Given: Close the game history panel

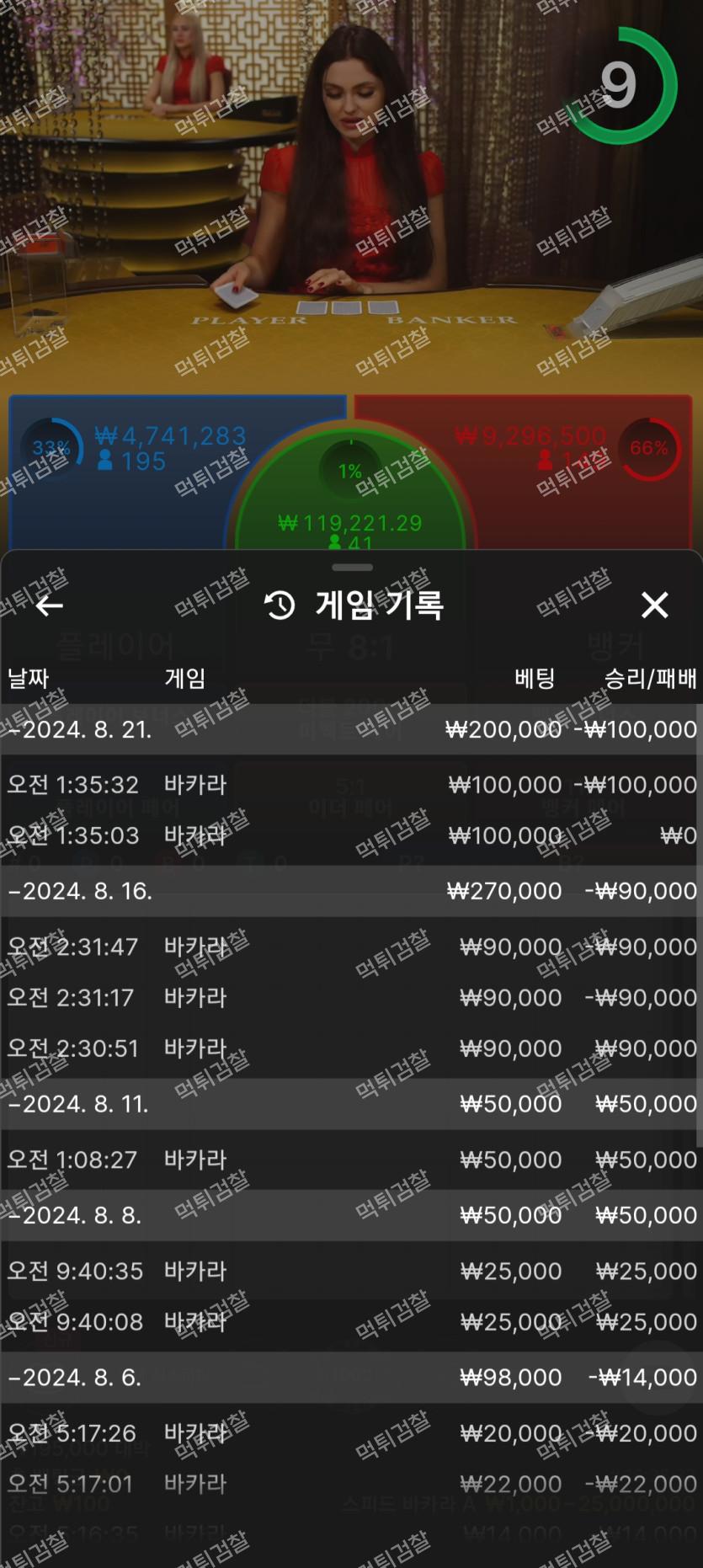Looking at the screenshot, I should (x=654, y=605).
